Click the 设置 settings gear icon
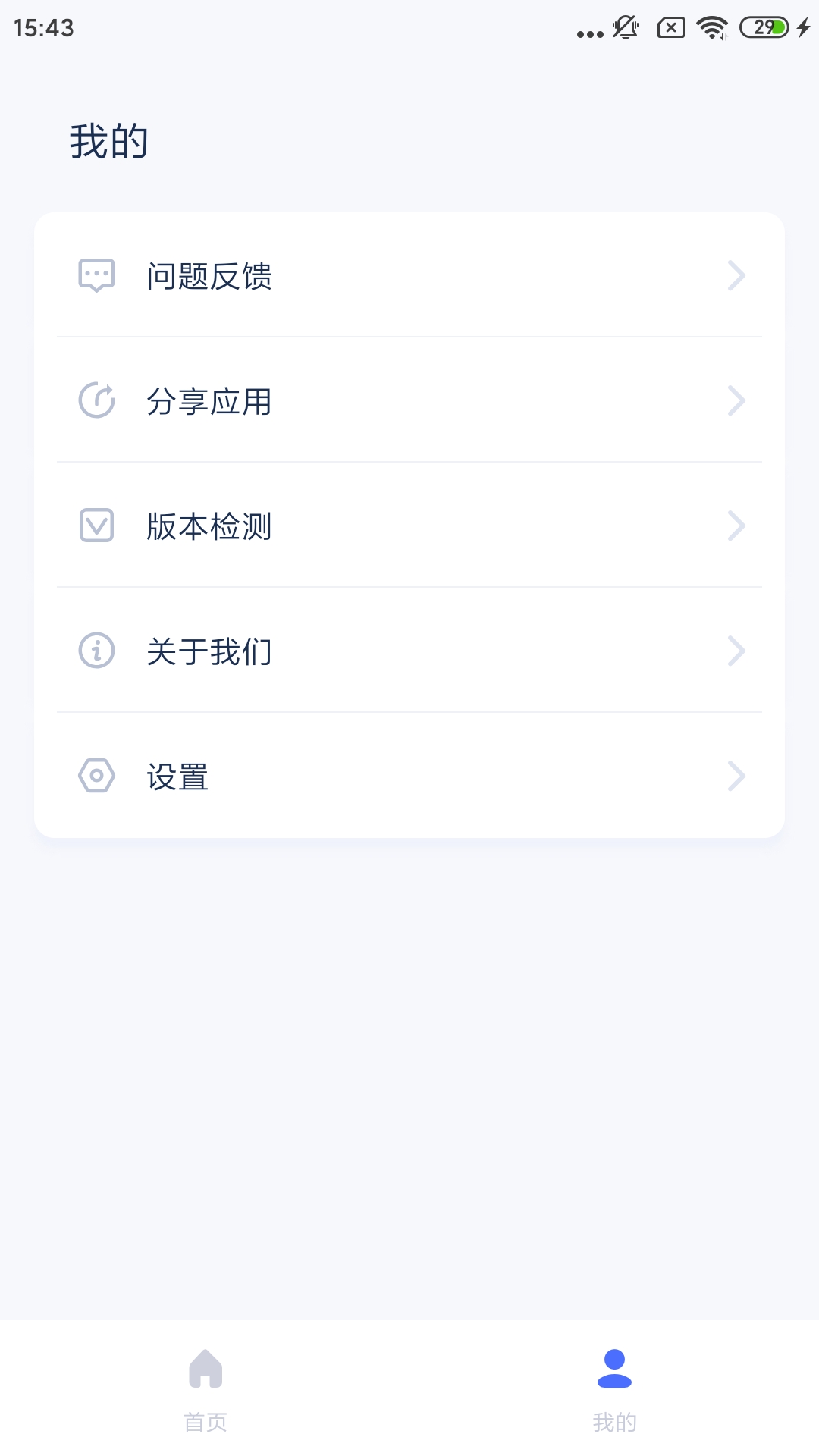The width and height of the screenshot is (819, 1456). (96, 775)
